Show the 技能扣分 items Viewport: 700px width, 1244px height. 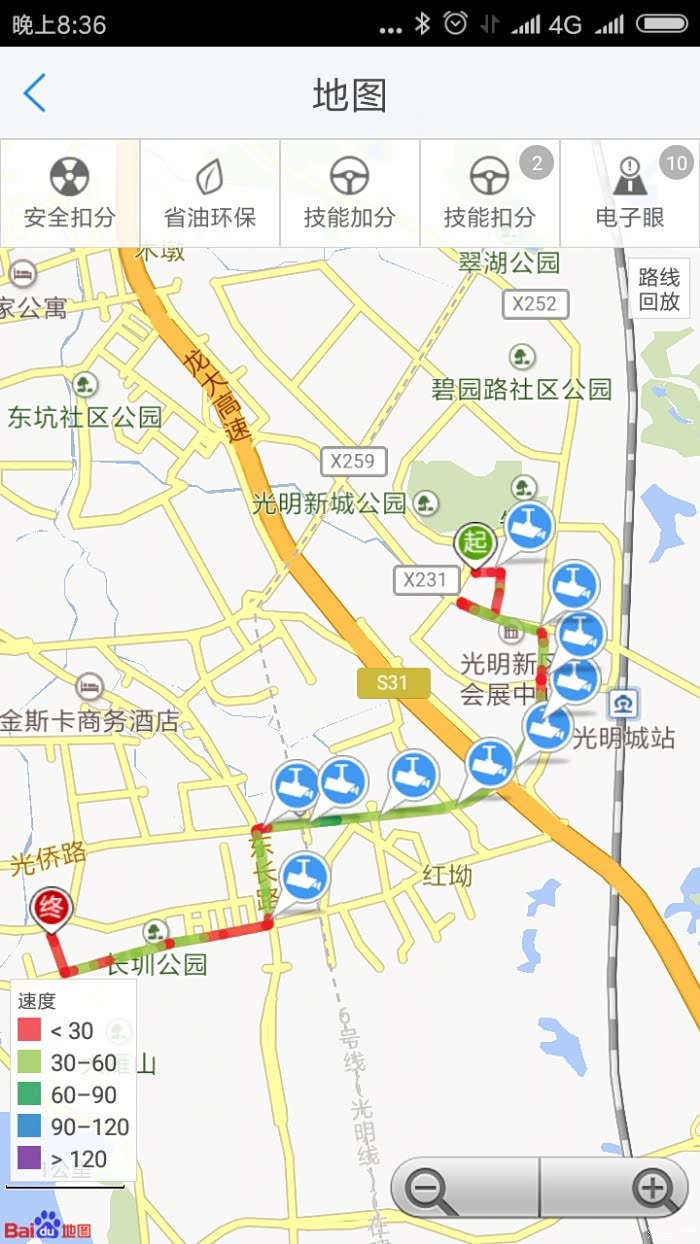(x=490, y=193)
